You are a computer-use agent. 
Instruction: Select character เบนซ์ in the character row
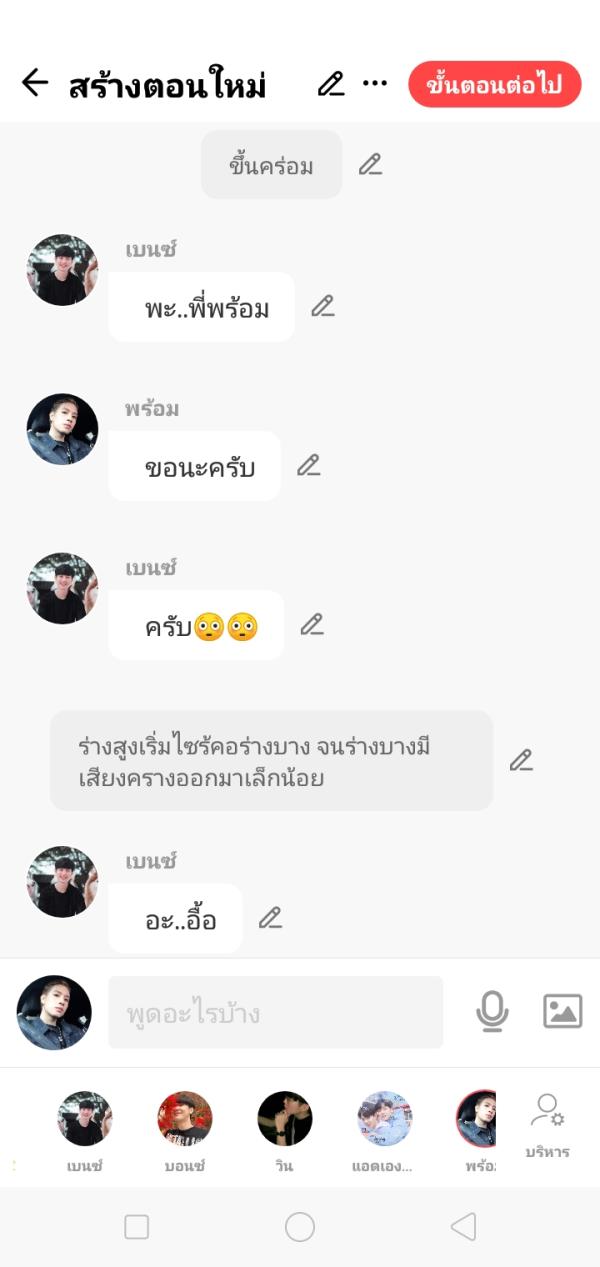tap(85, 1120)
